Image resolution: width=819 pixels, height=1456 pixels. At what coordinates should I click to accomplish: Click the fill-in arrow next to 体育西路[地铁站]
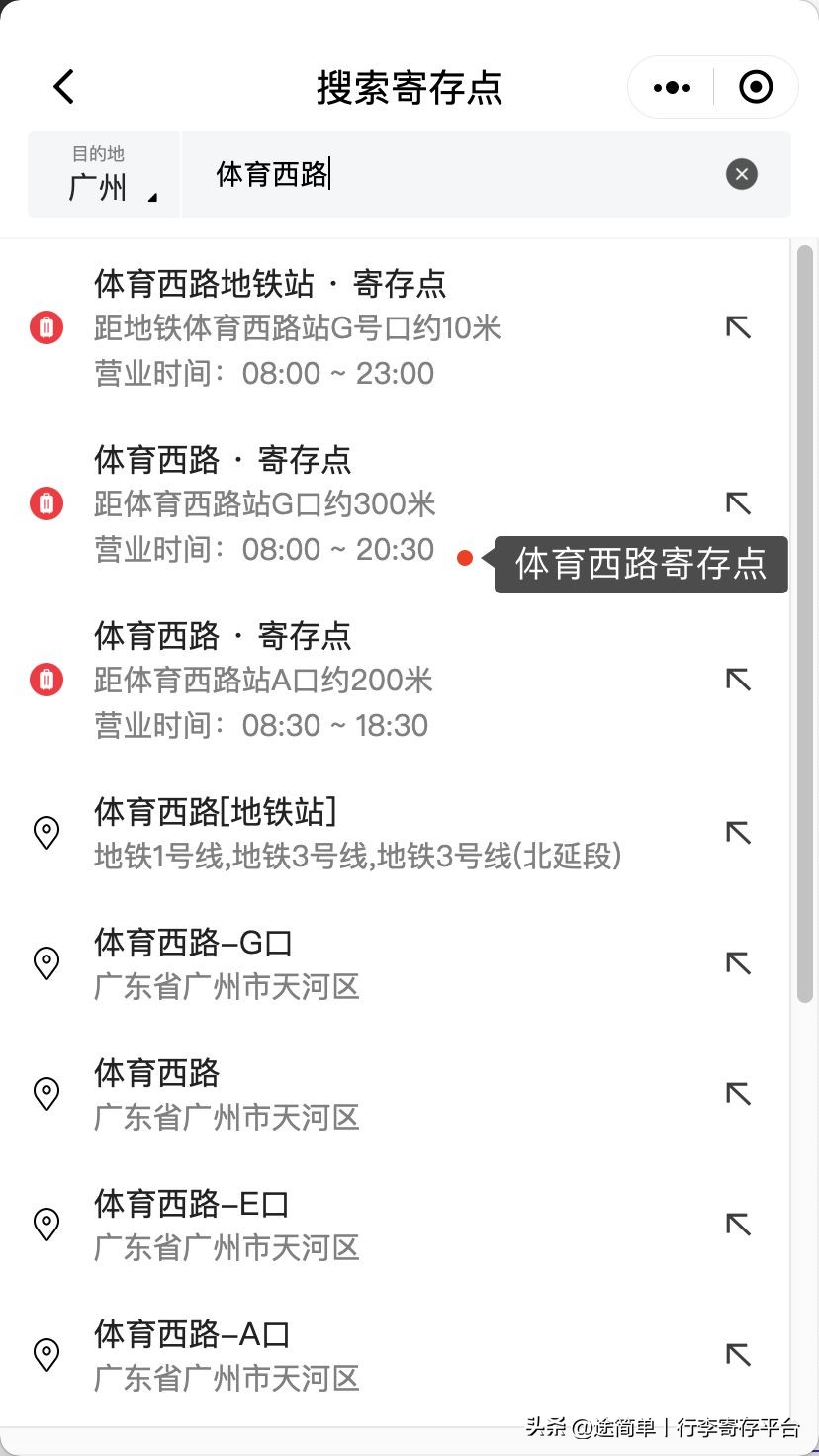pyautogui.click(x=737, y=833)
